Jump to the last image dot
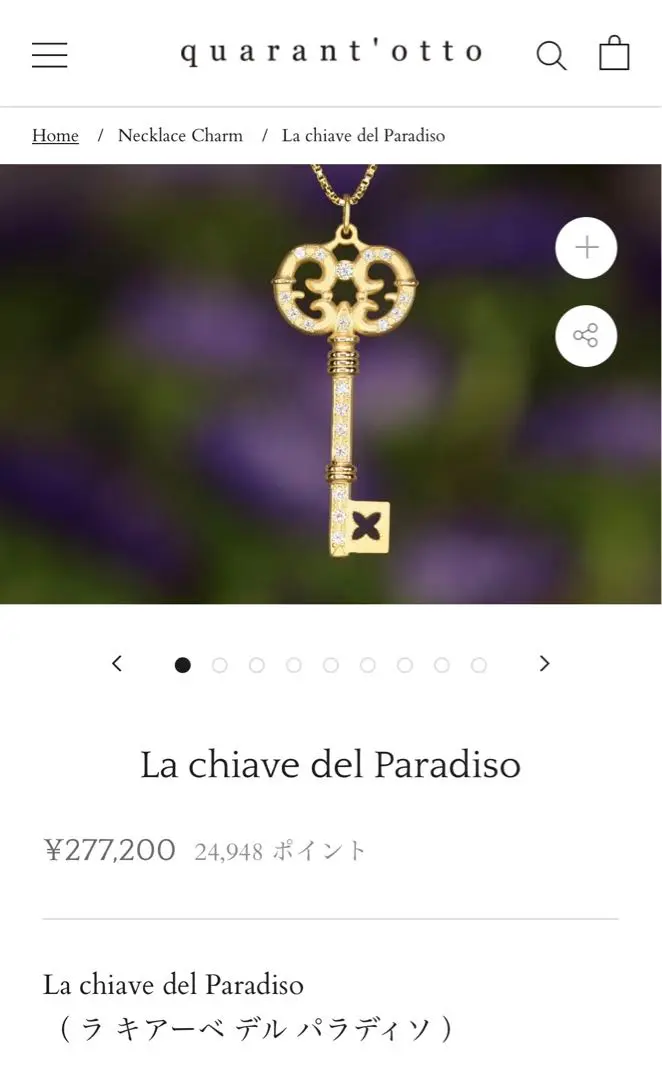The height and width of the screenshot is (1080, 662). pyautogui.click(x=479, y=665)
